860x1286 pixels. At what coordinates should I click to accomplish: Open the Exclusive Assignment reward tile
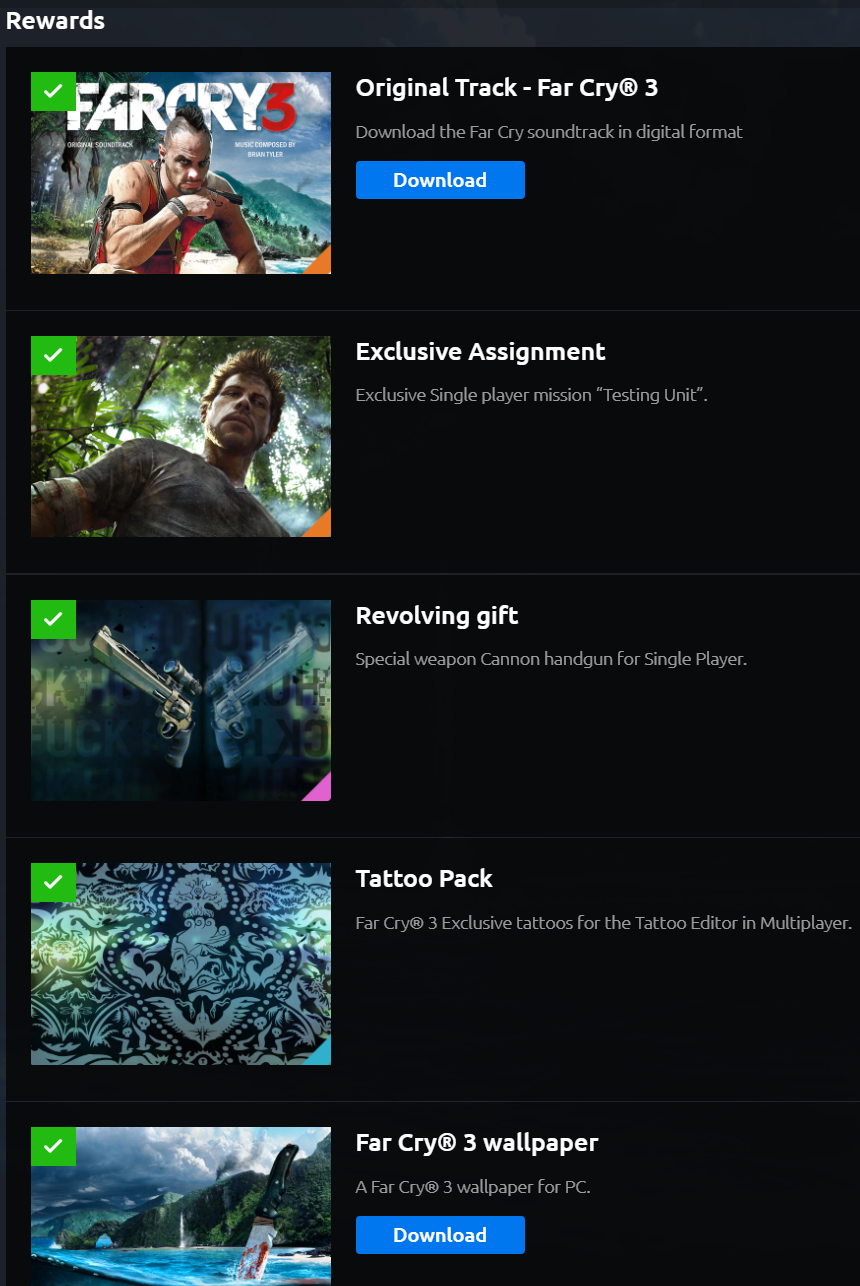181,437
